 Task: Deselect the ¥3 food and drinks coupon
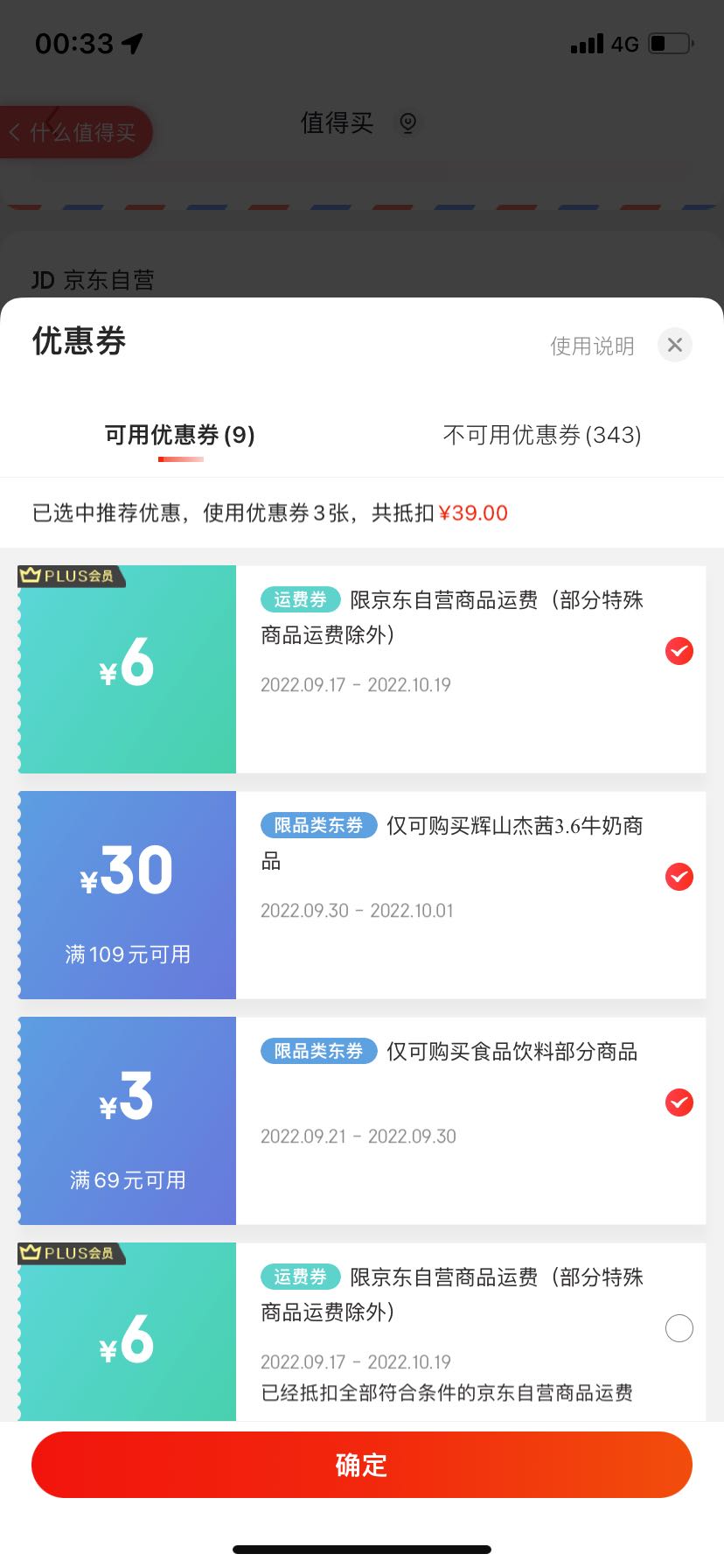click(x=679, y=1102)
